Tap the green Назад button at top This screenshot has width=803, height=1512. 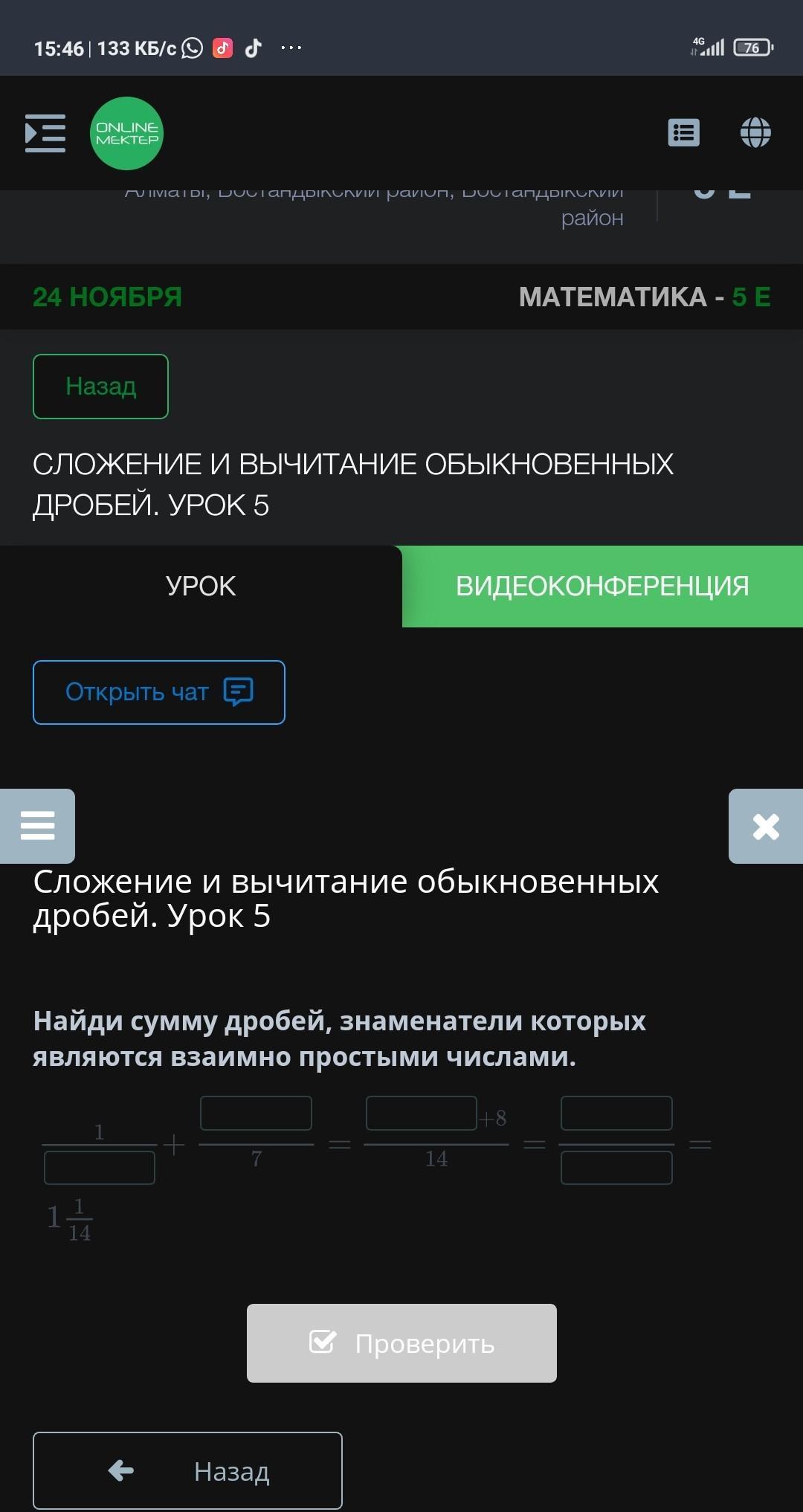click(x=100, y=387)
